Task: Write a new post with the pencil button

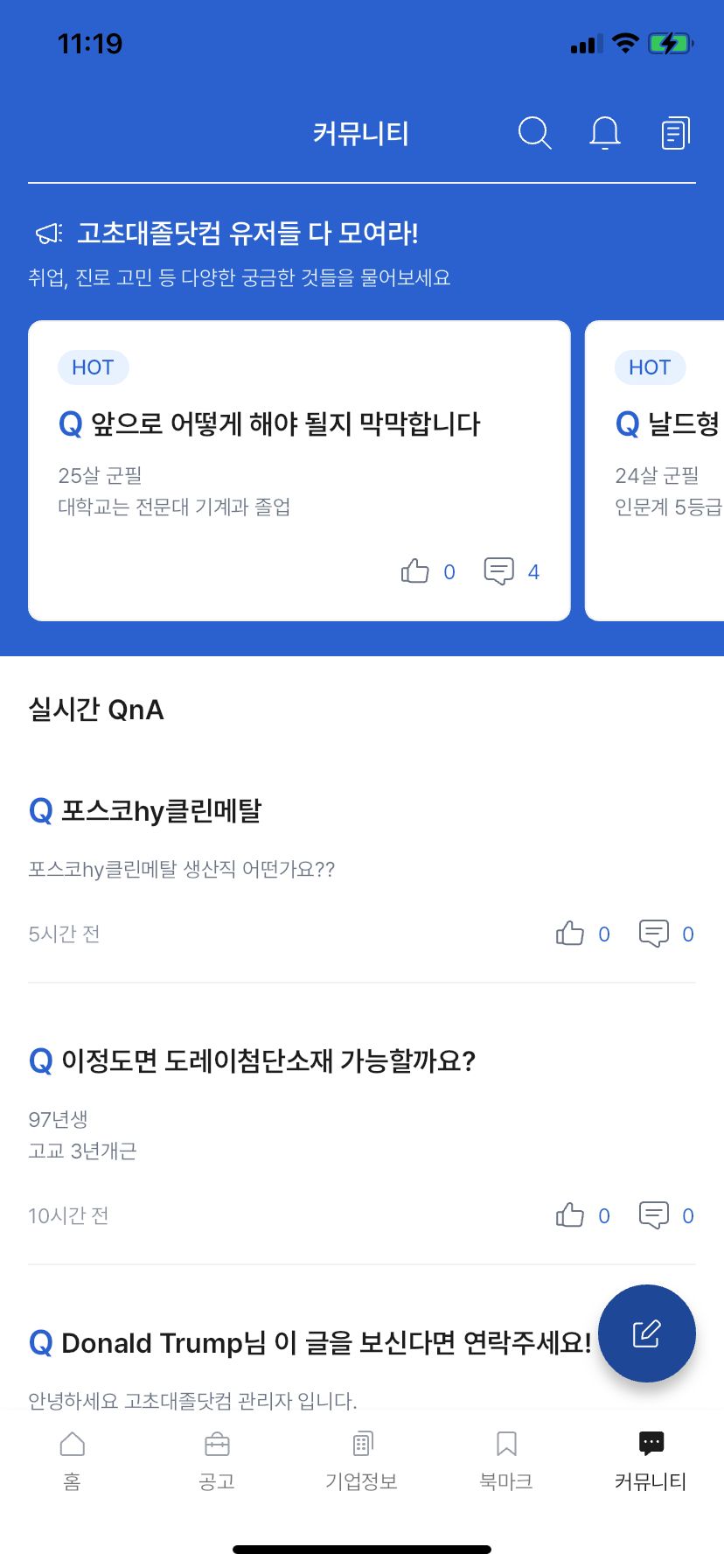Action: (x=646, y=1333)
